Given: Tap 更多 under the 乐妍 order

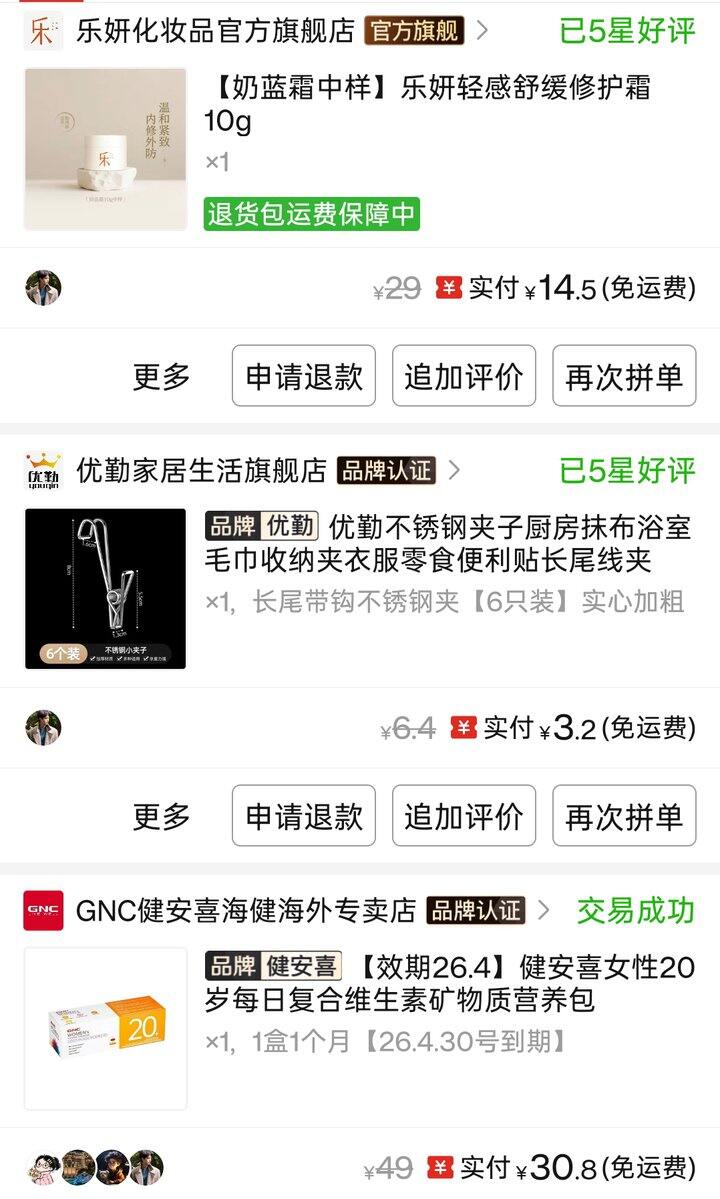Looking at the screenshot, I should click(x=161, y=377).
